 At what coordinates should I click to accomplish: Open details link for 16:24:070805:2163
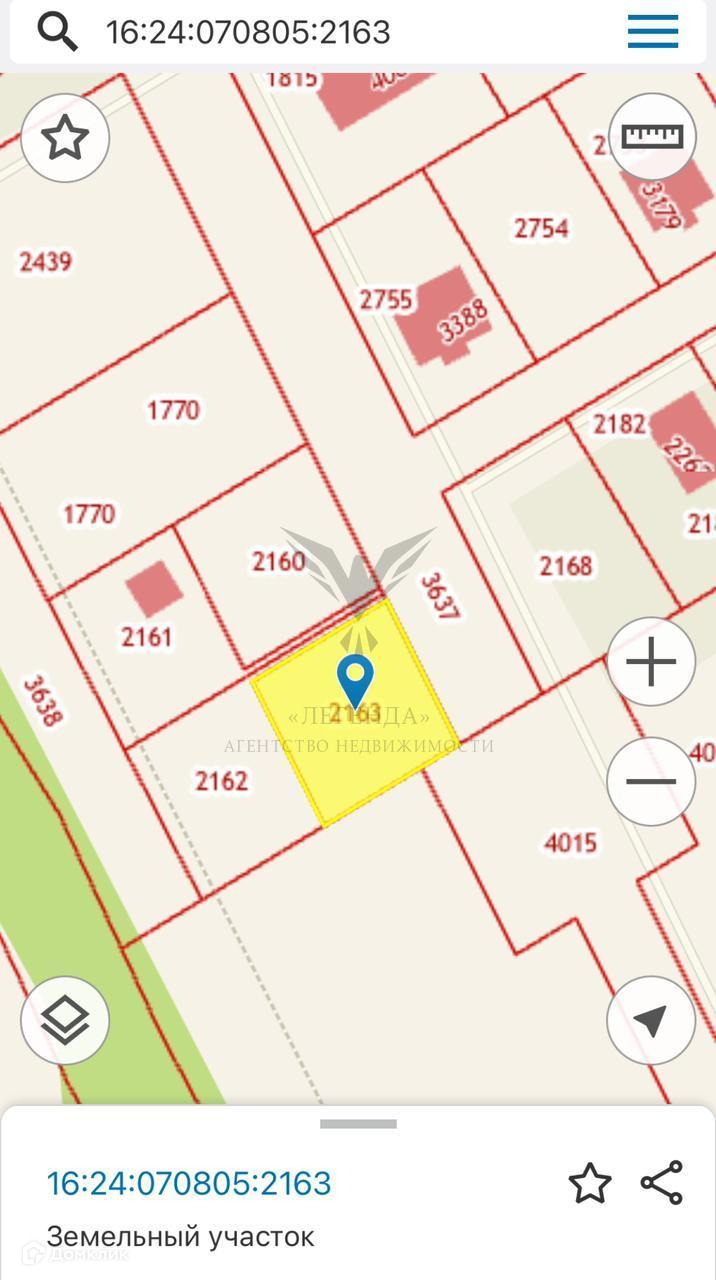[189, 1183]
